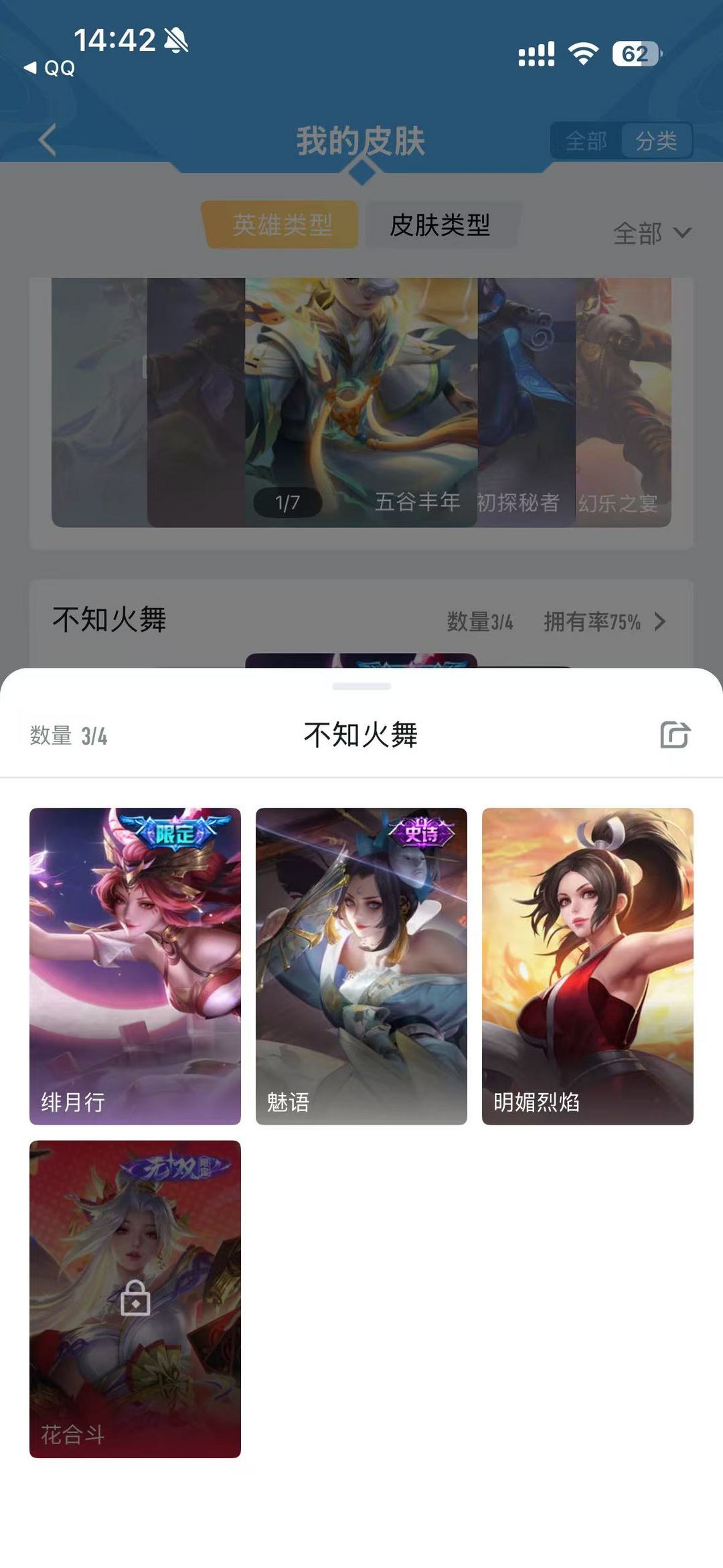Screen dimensions: 723x1568
Task: Open the share icon in the skin panel header
Action: [x=676, y=735]
